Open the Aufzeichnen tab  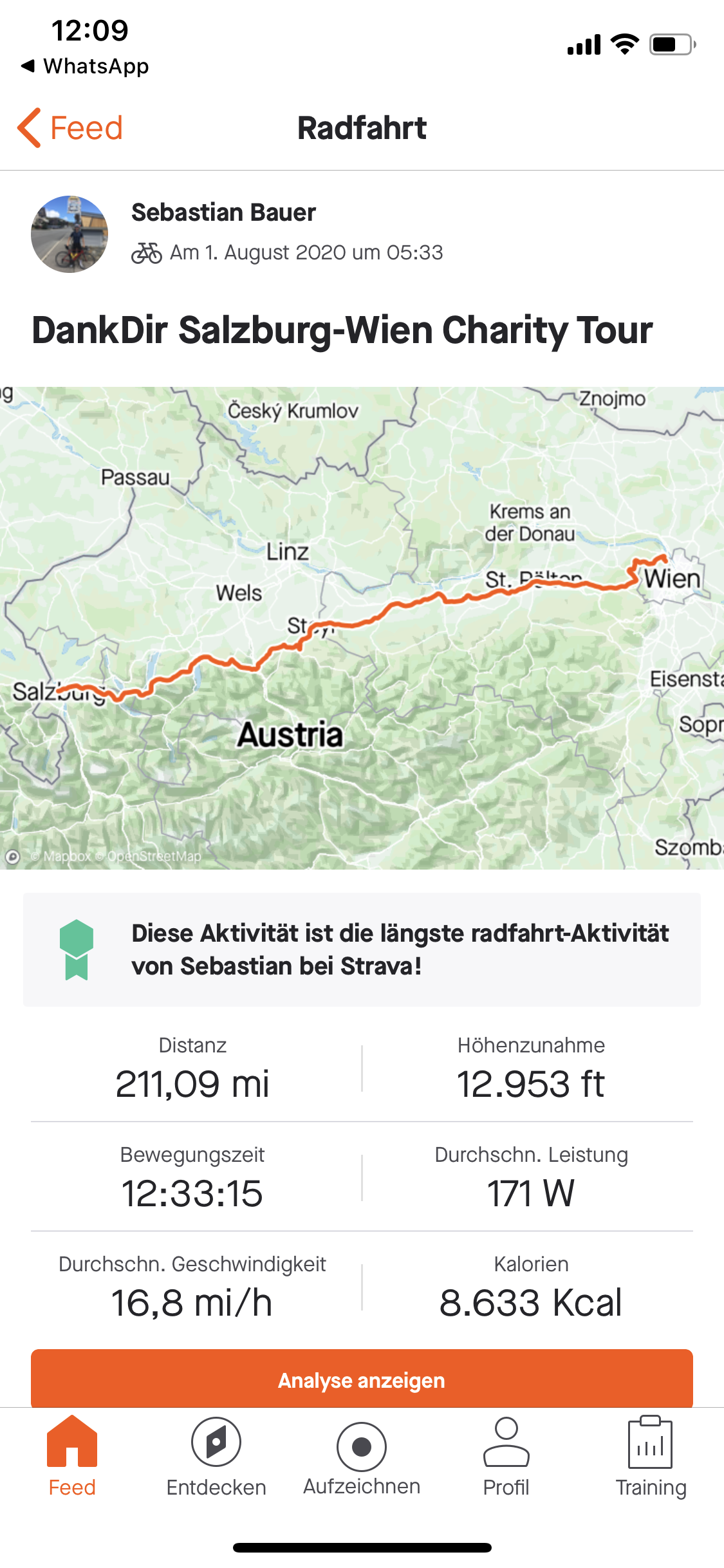pyautogui.click(x=362, y=1457)
